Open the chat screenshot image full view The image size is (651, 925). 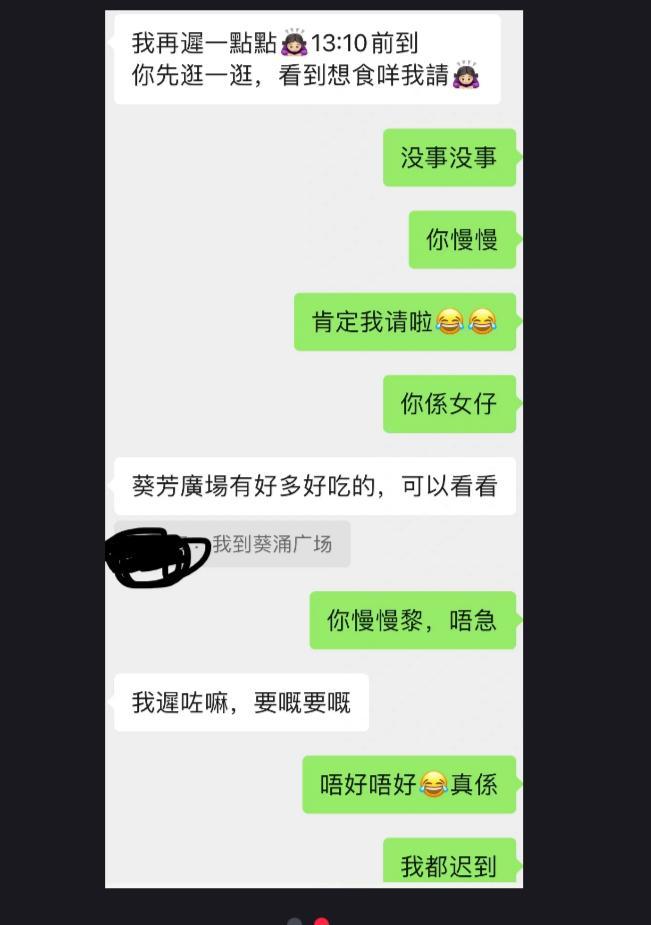(314, 448)
